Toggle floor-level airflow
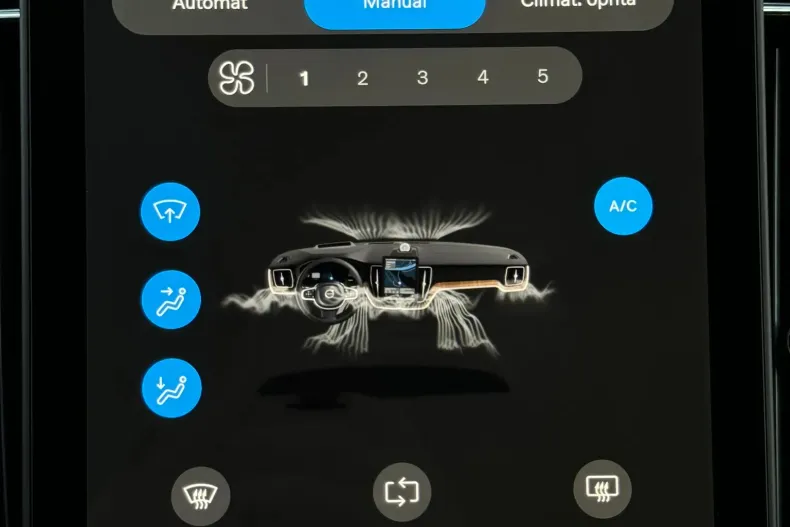 171,388
